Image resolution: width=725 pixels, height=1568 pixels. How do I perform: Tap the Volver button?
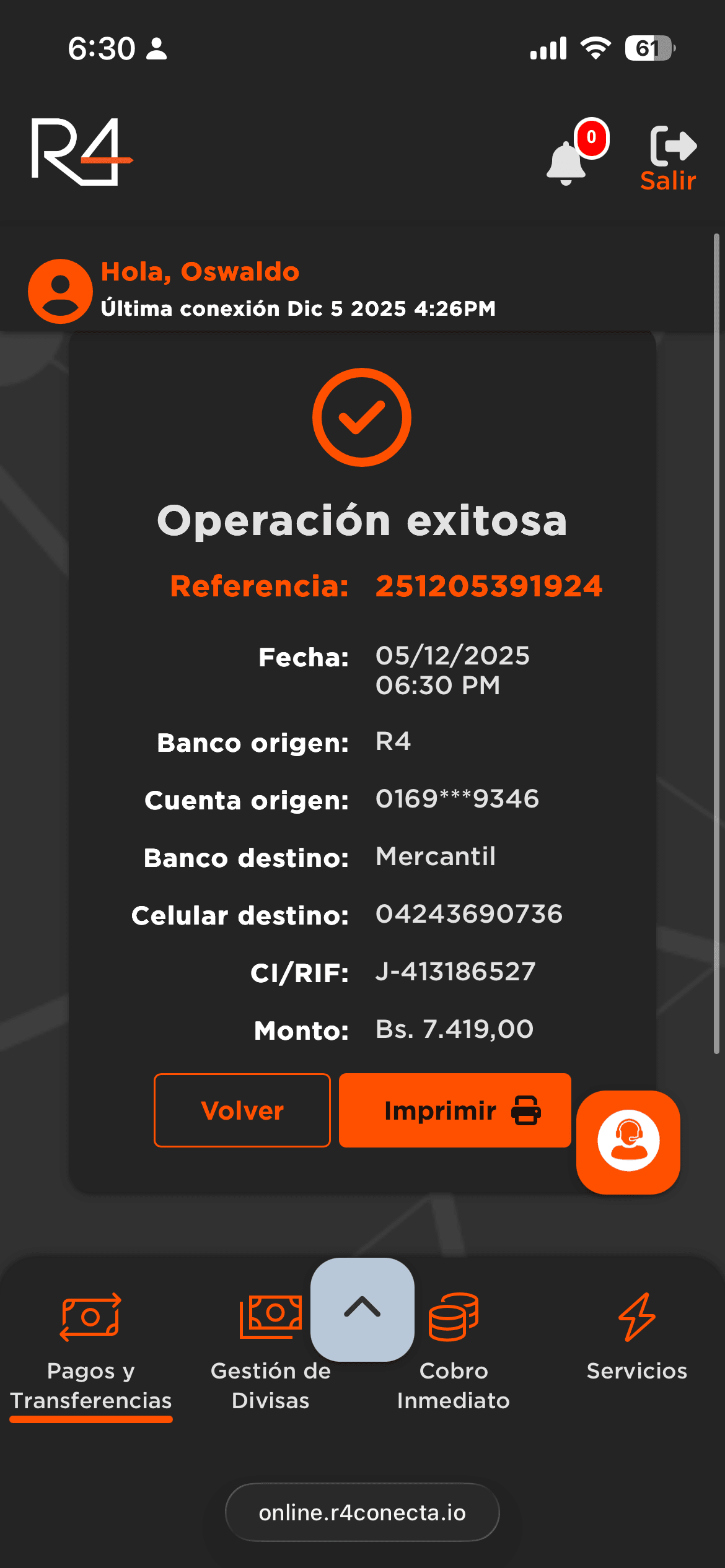pos(242,1110)
